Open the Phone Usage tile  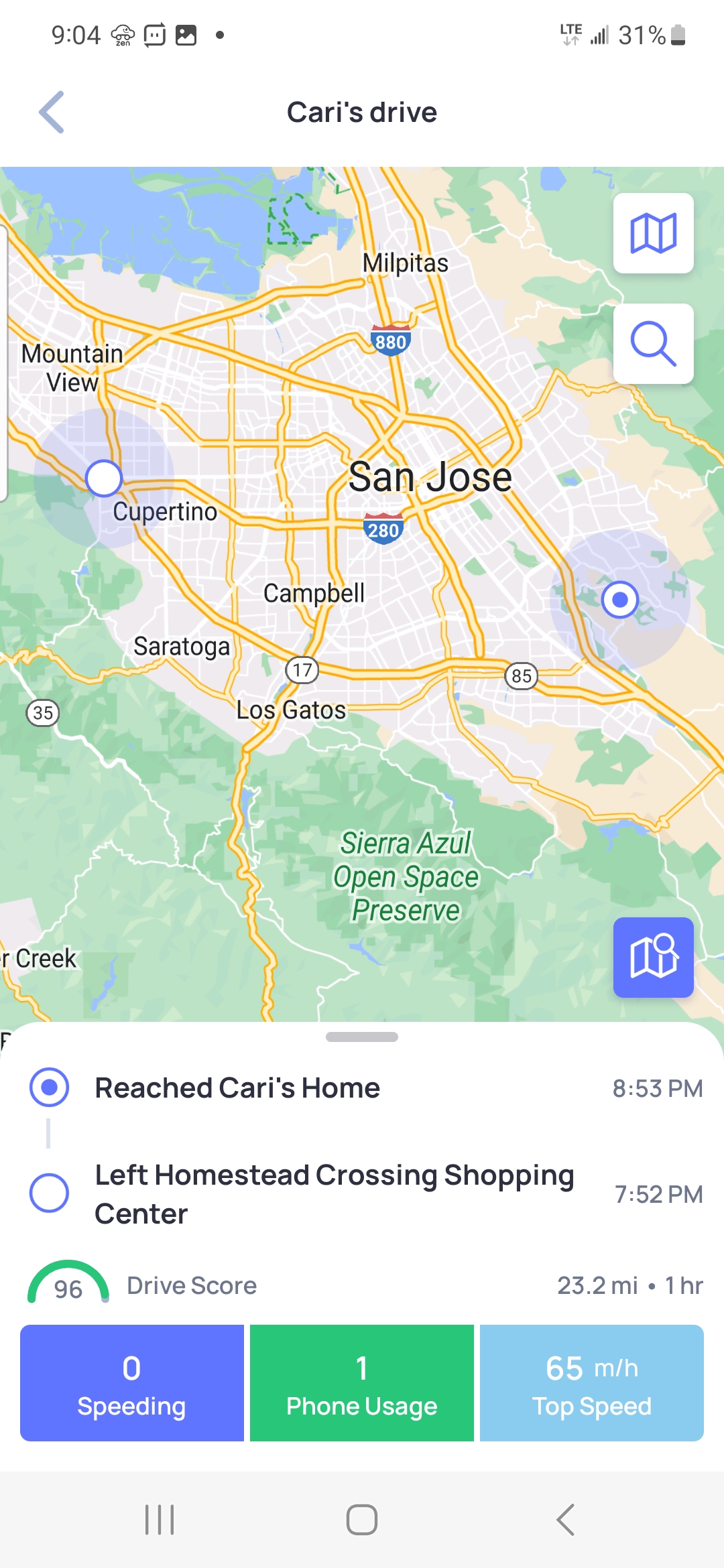(x=362, y=1383)
